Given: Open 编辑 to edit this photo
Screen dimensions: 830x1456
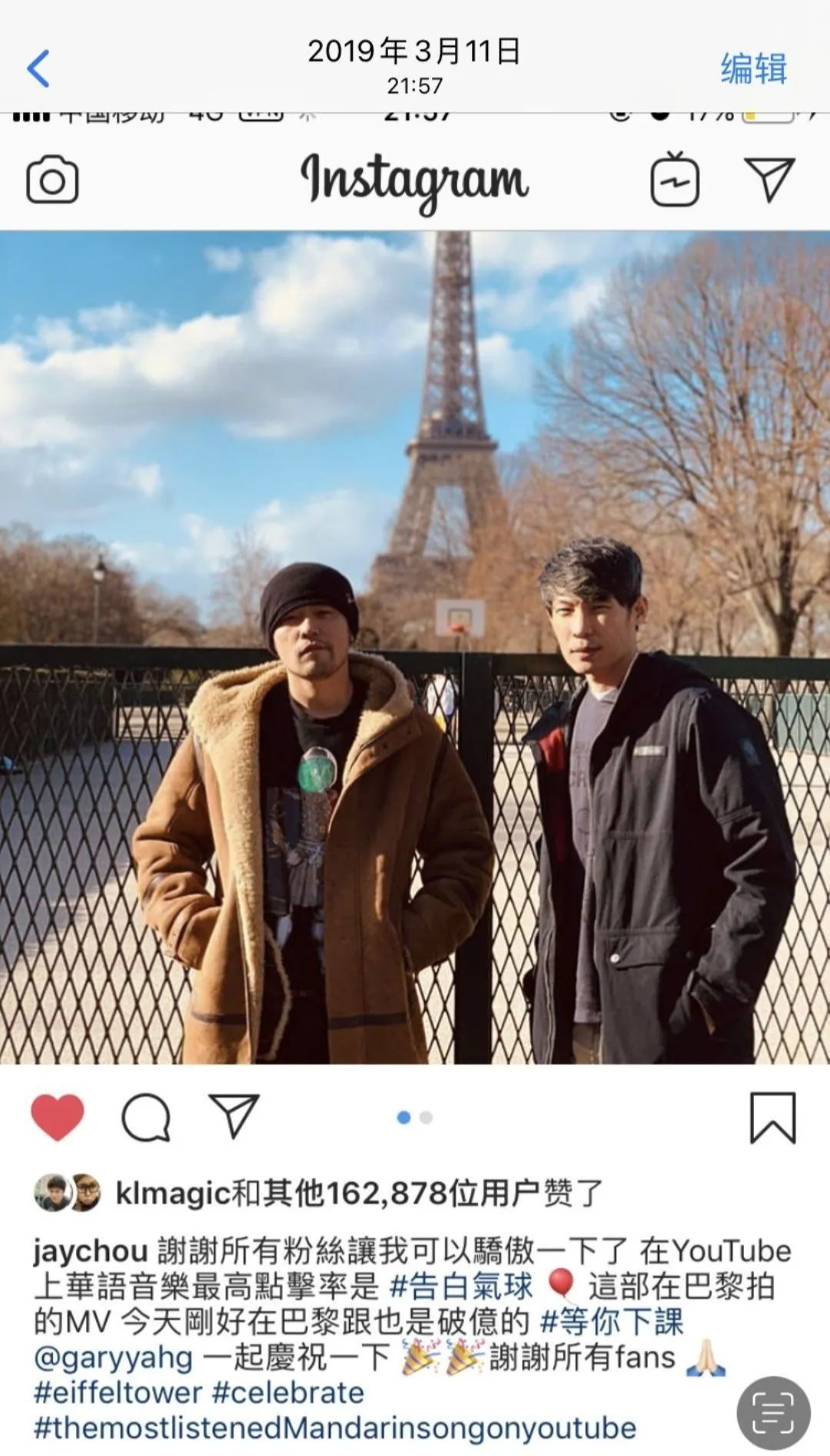Looking at the screenshot, I should [753, 68].
